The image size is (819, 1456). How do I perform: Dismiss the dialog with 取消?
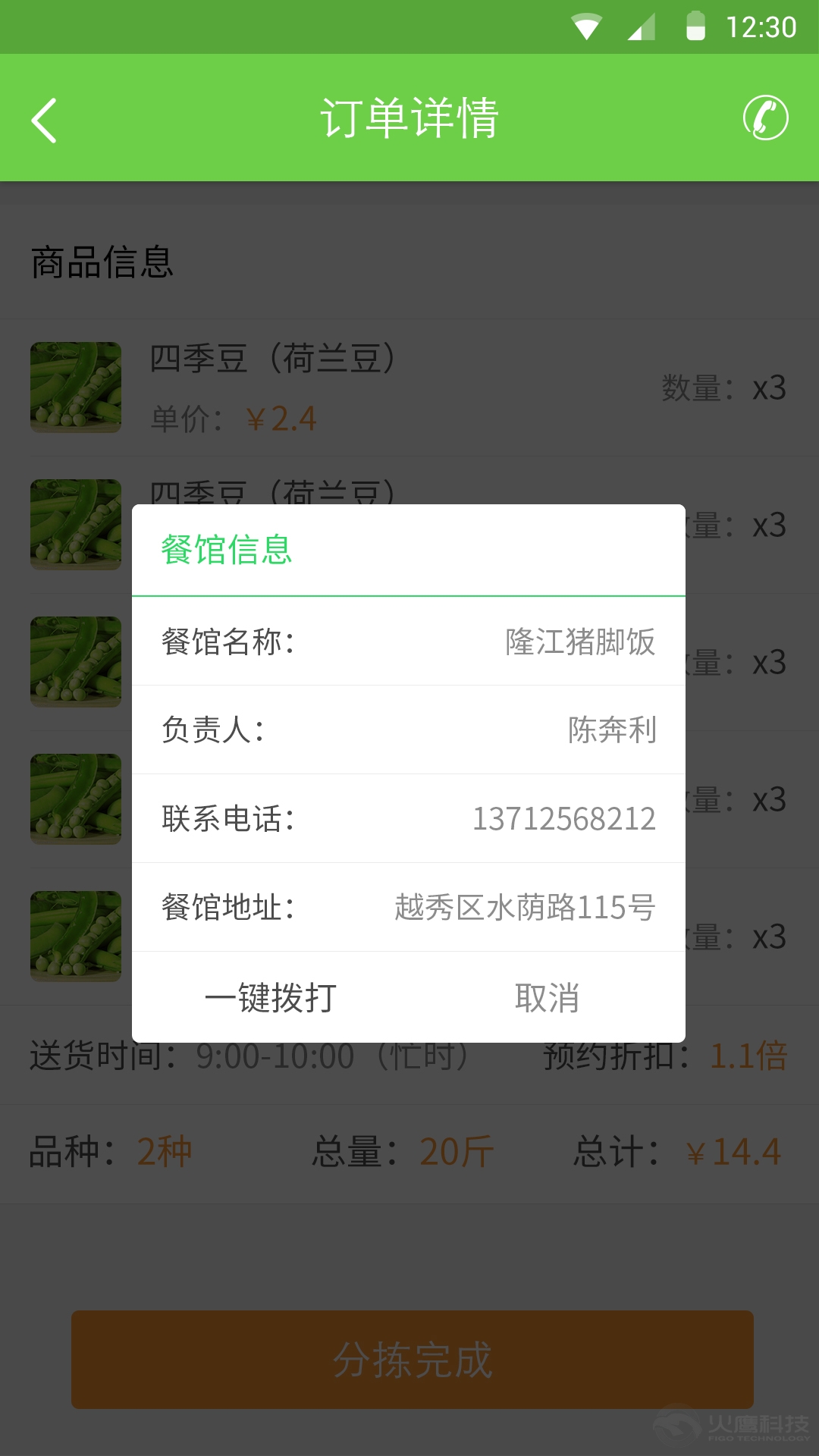(547, 997)
